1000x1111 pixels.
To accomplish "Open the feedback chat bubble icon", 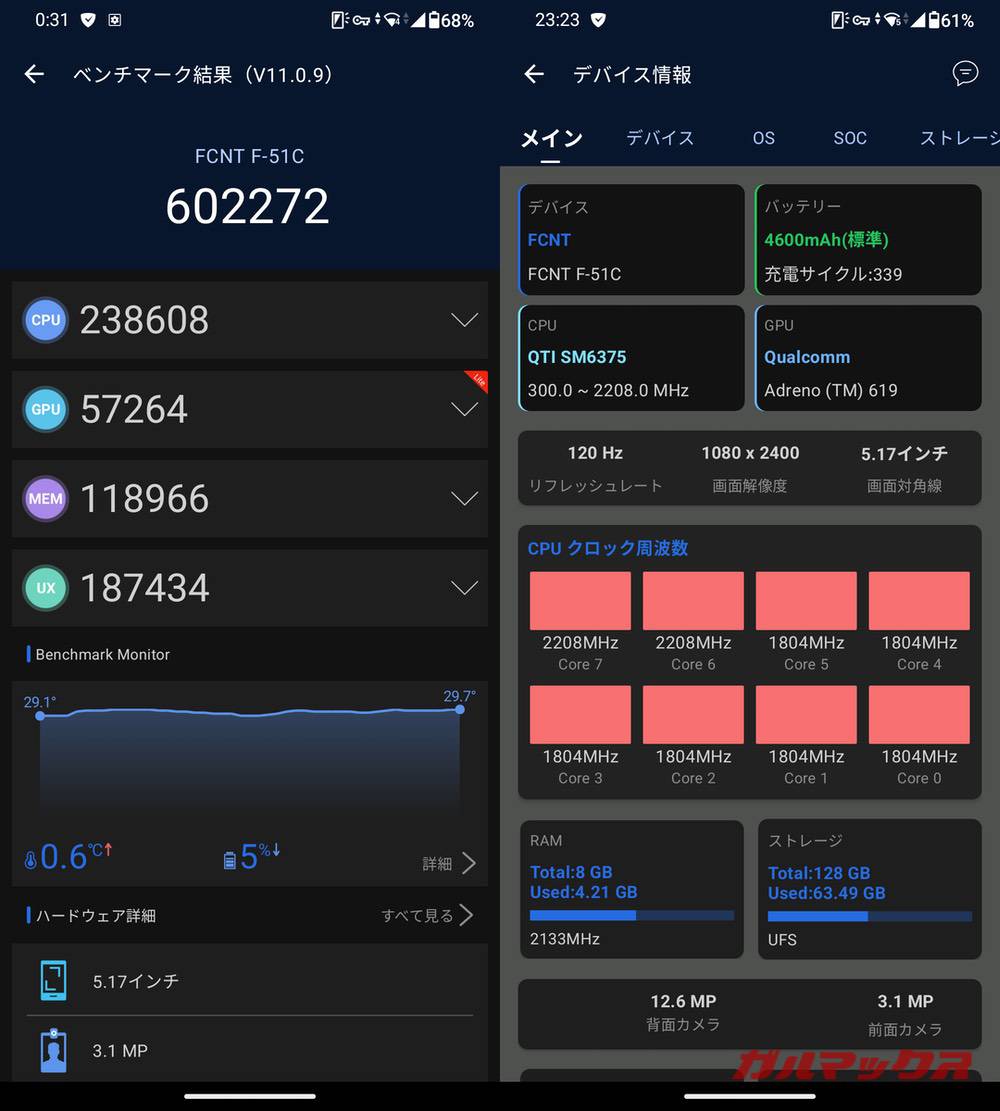I will tap(965, 73).
